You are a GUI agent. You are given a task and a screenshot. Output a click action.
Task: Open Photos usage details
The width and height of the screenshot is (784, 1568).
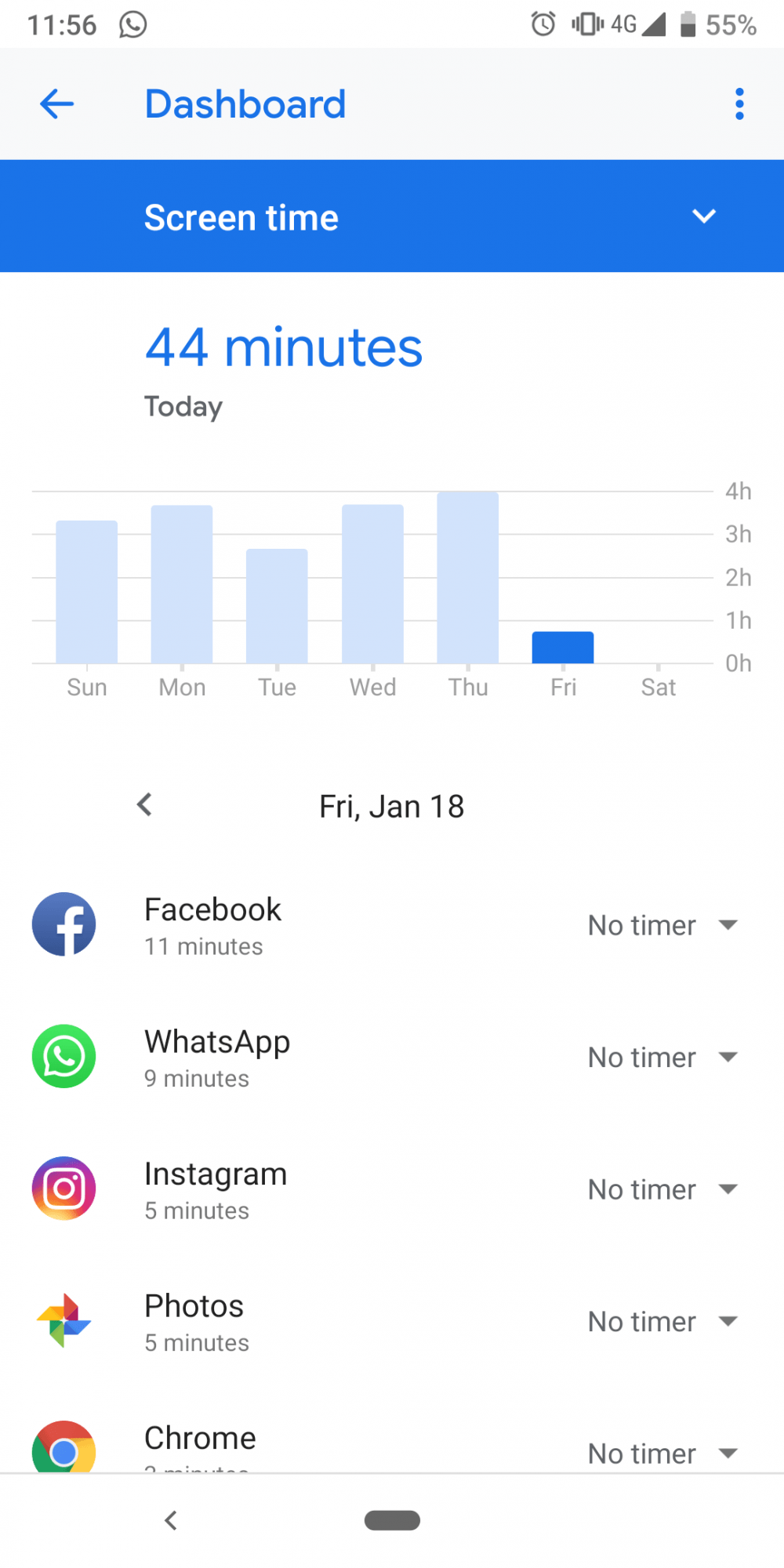pos(194,1322)
